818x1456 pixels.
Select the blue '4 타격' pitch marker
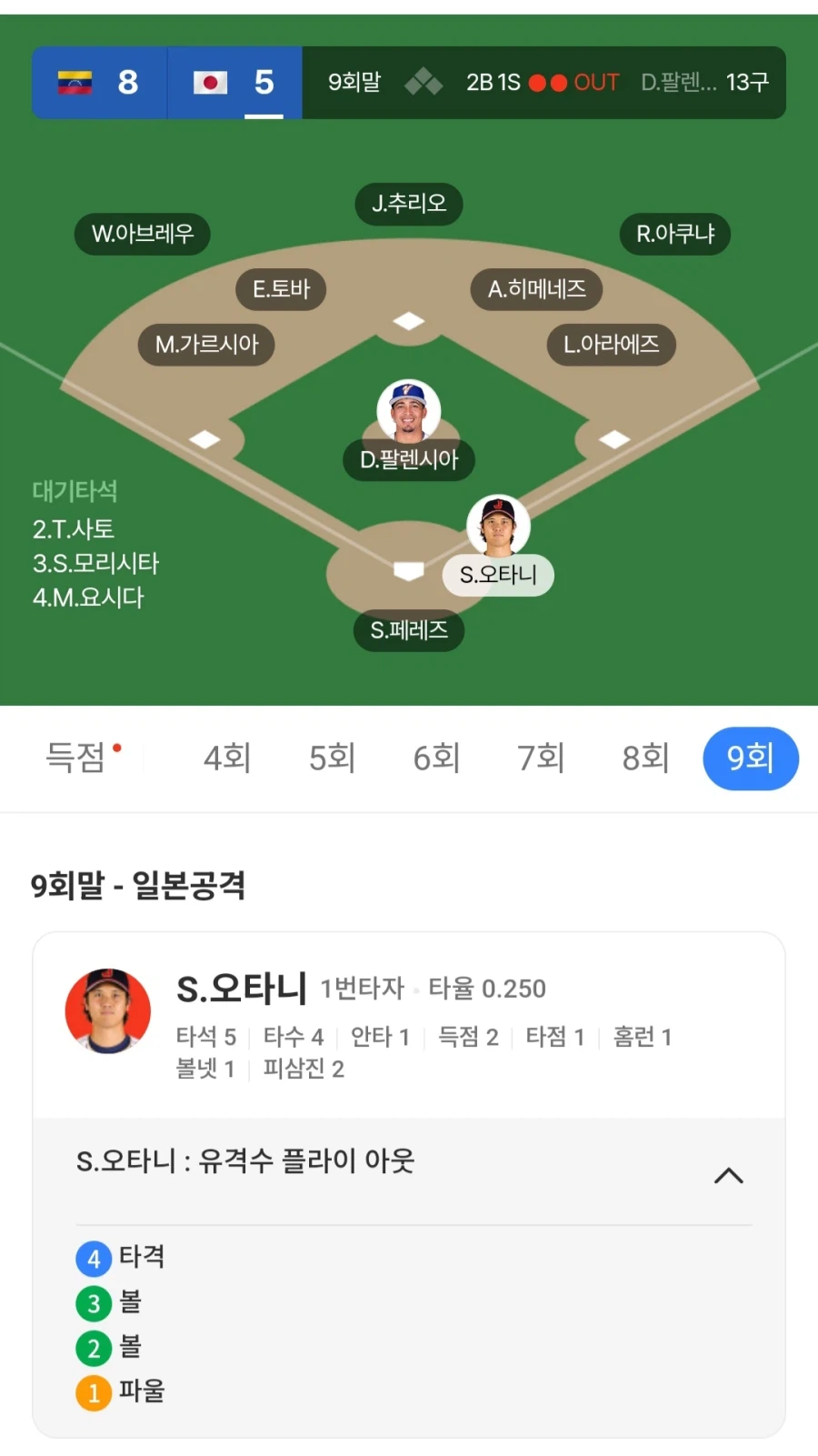pyautogui.click(x=93, y=1259)
